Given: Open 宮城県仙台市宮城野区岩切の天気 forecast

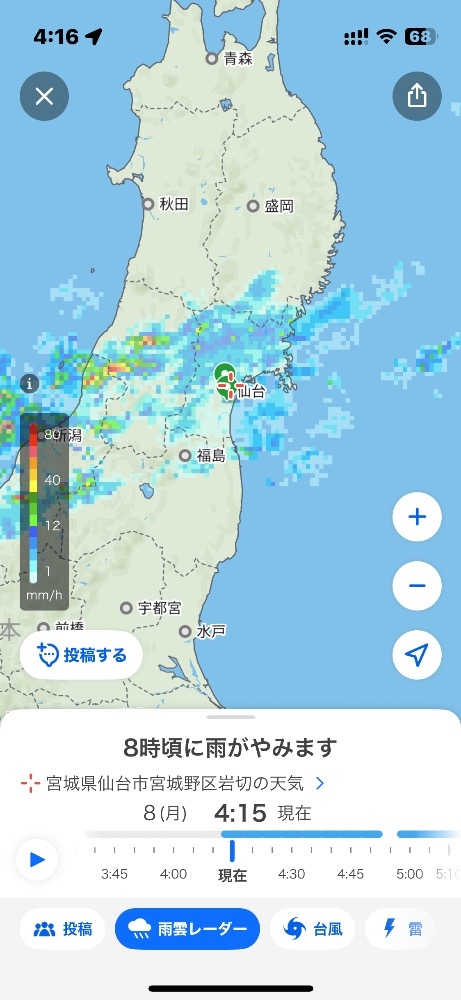Looking at the screenshot, I should click(173, 783).
